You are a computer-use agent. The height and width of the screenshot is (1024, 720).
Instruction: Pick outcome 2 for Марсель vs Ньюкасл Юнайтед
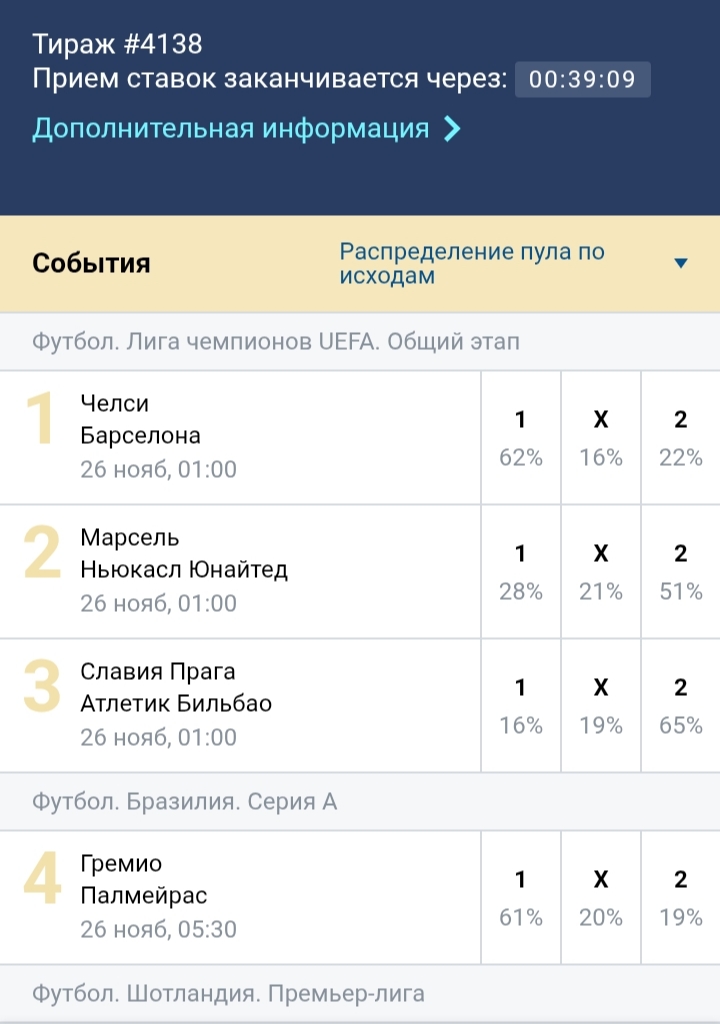pyautogui.click(x=680, y=572)
